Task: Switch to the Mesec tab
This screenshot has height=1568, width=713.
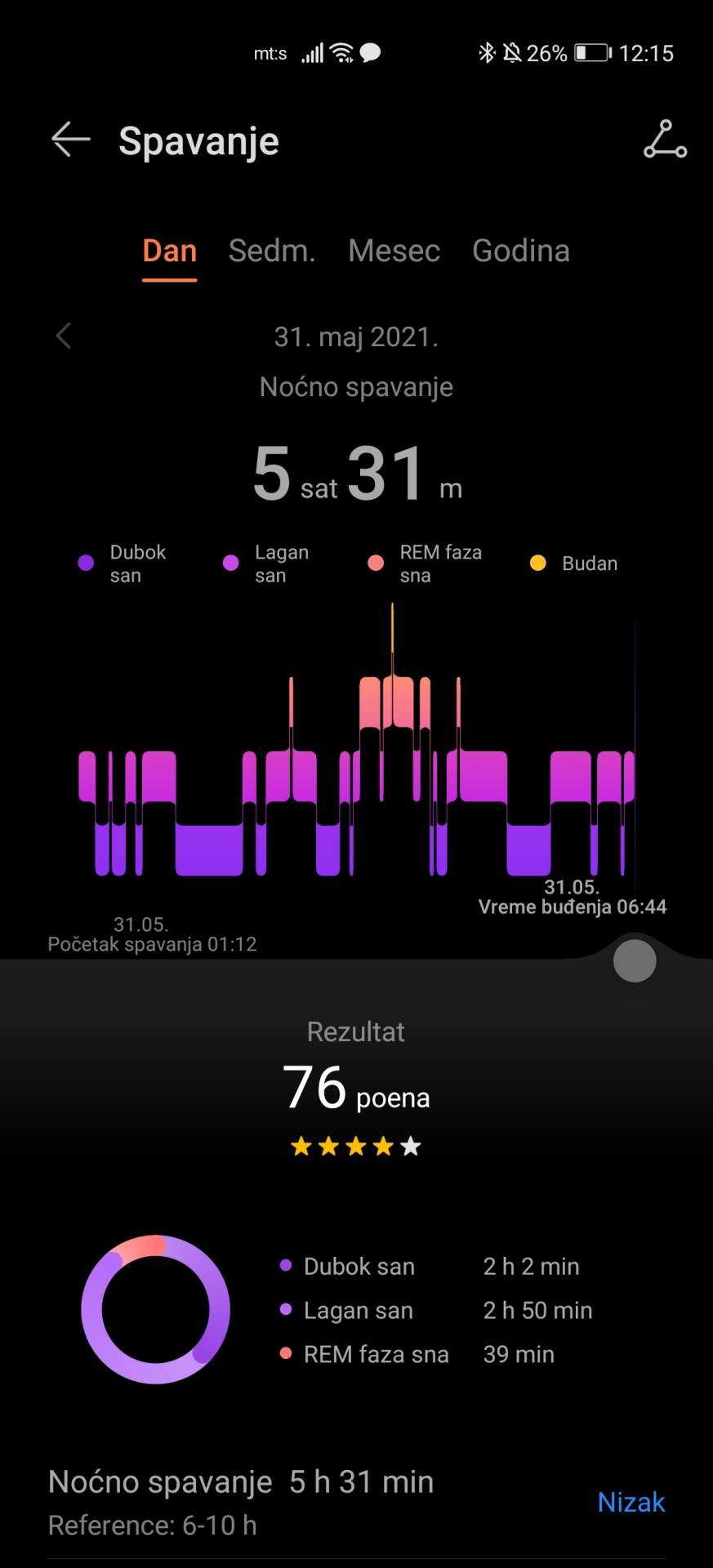Action: (x=394, y=251)
